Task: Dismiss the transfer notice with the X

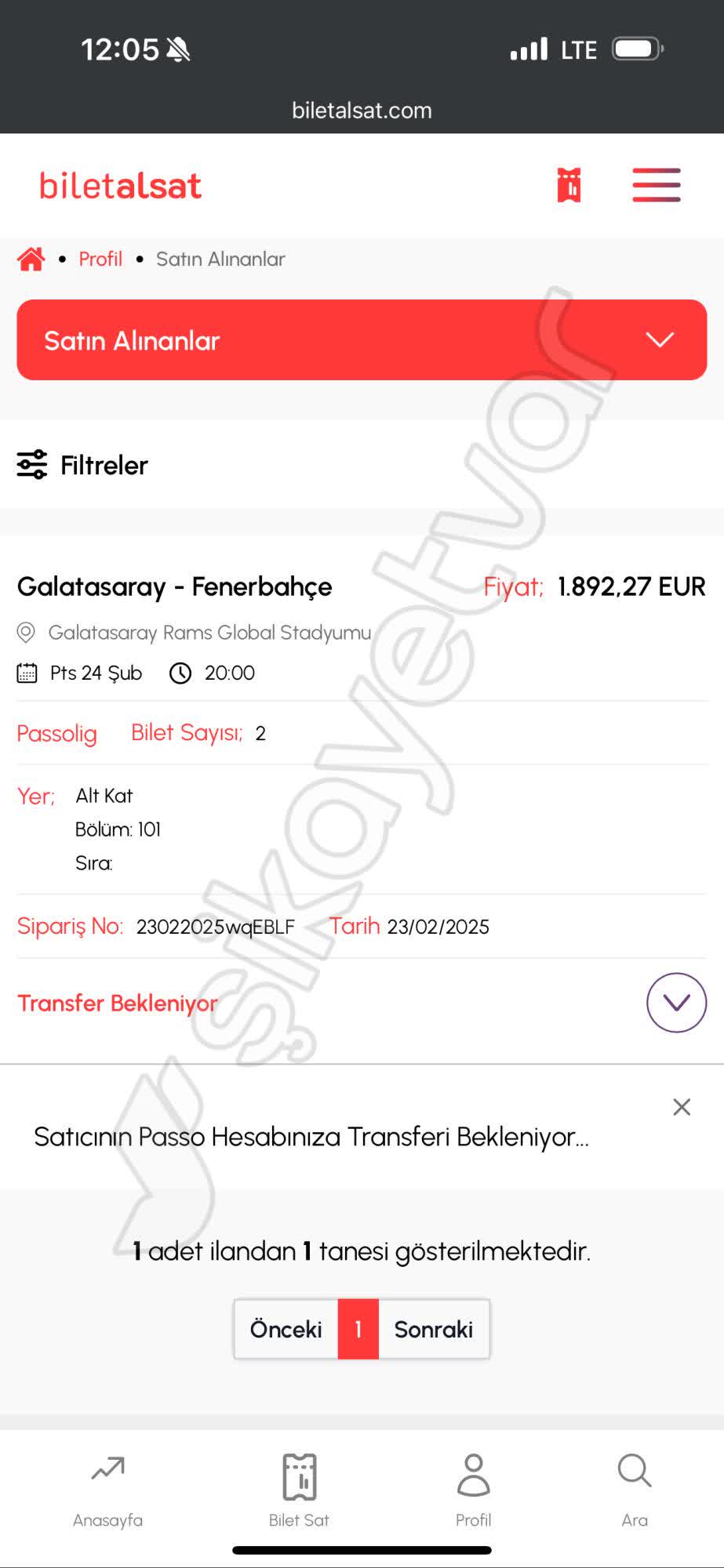Action: [681, 1106]
